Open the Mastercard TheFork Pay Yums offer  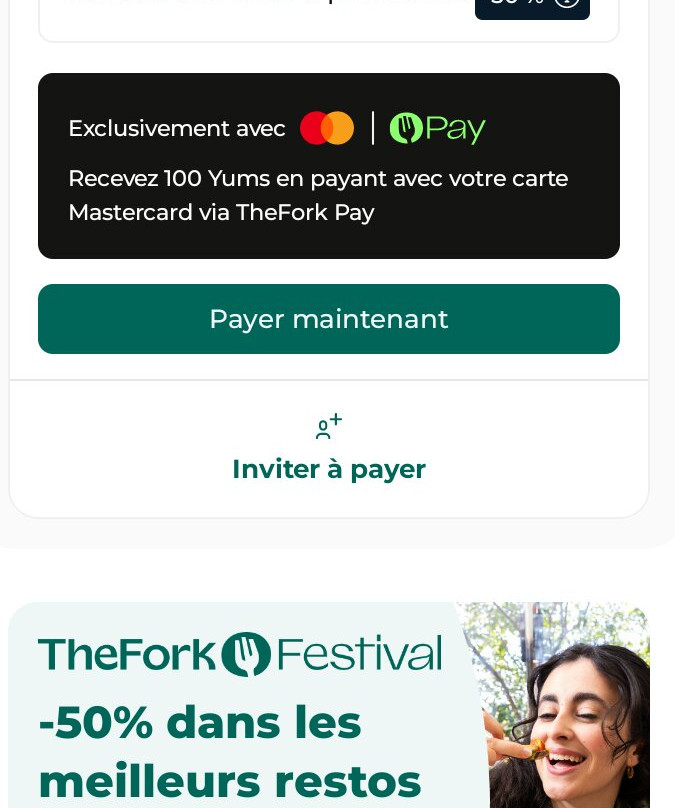tap(328, 166)
